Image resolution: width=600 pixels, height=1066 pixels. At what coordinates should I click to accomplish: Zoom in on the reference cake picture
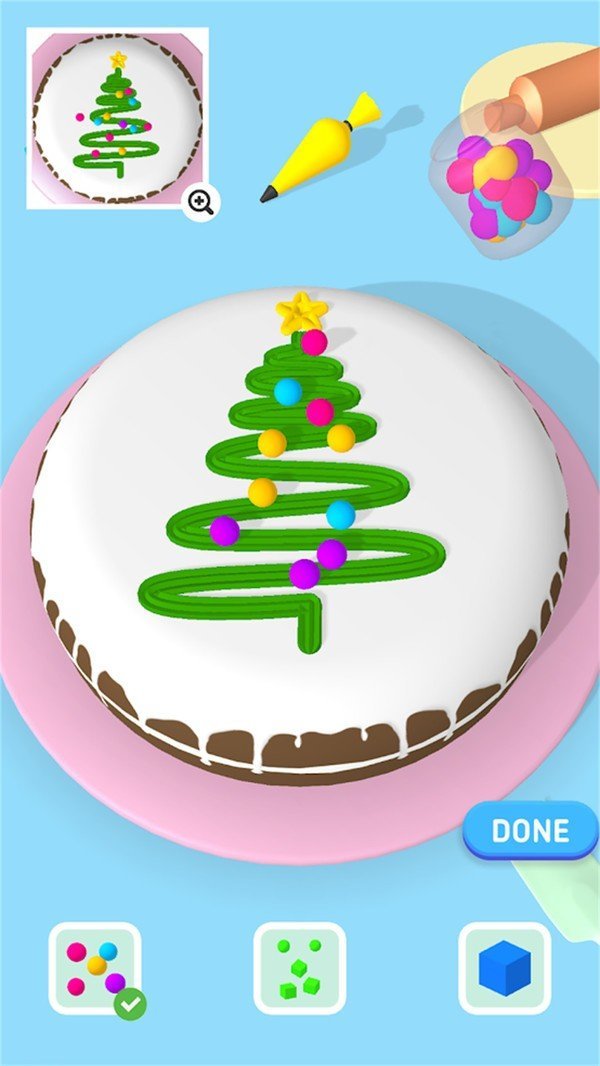(202, 203)
